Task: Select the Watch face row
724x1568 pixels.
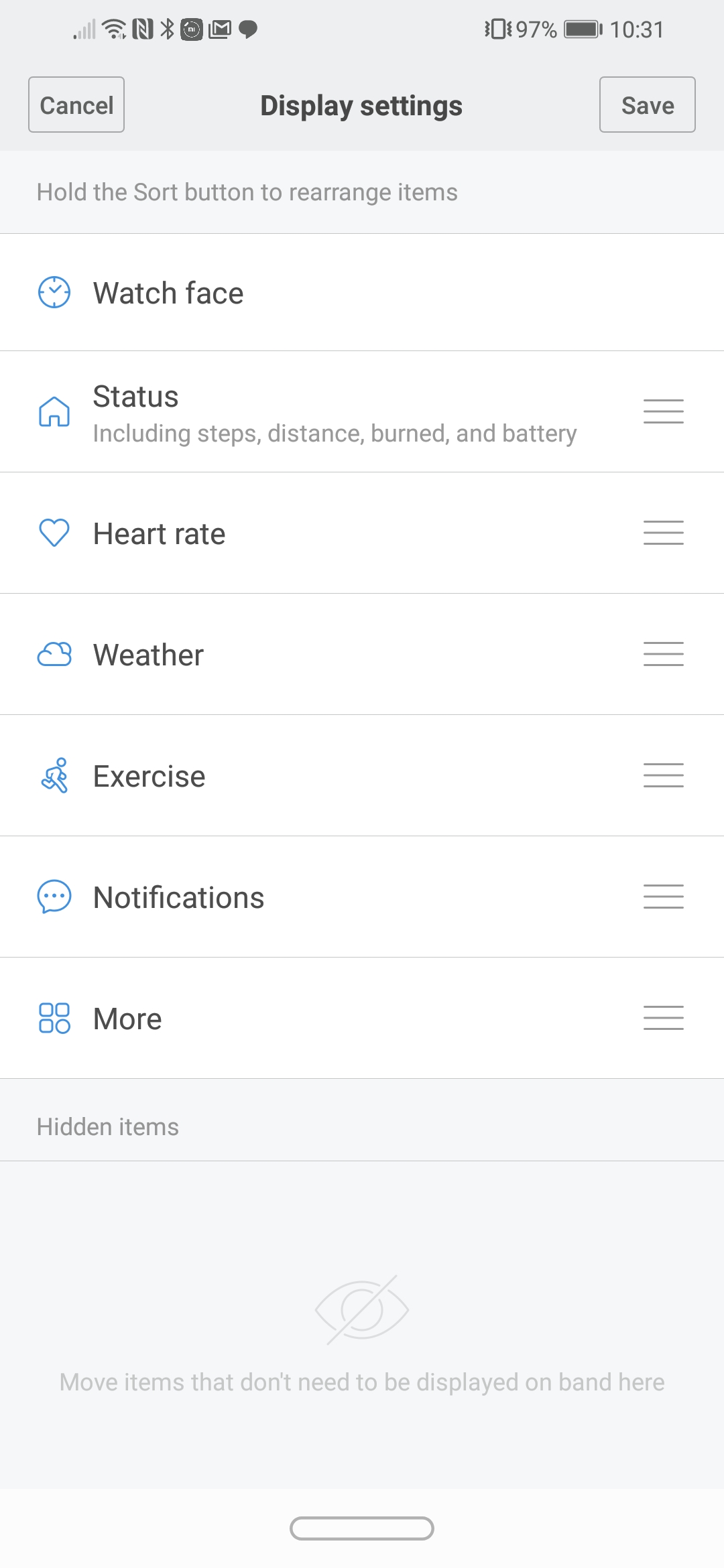Action: coord(362,293)
